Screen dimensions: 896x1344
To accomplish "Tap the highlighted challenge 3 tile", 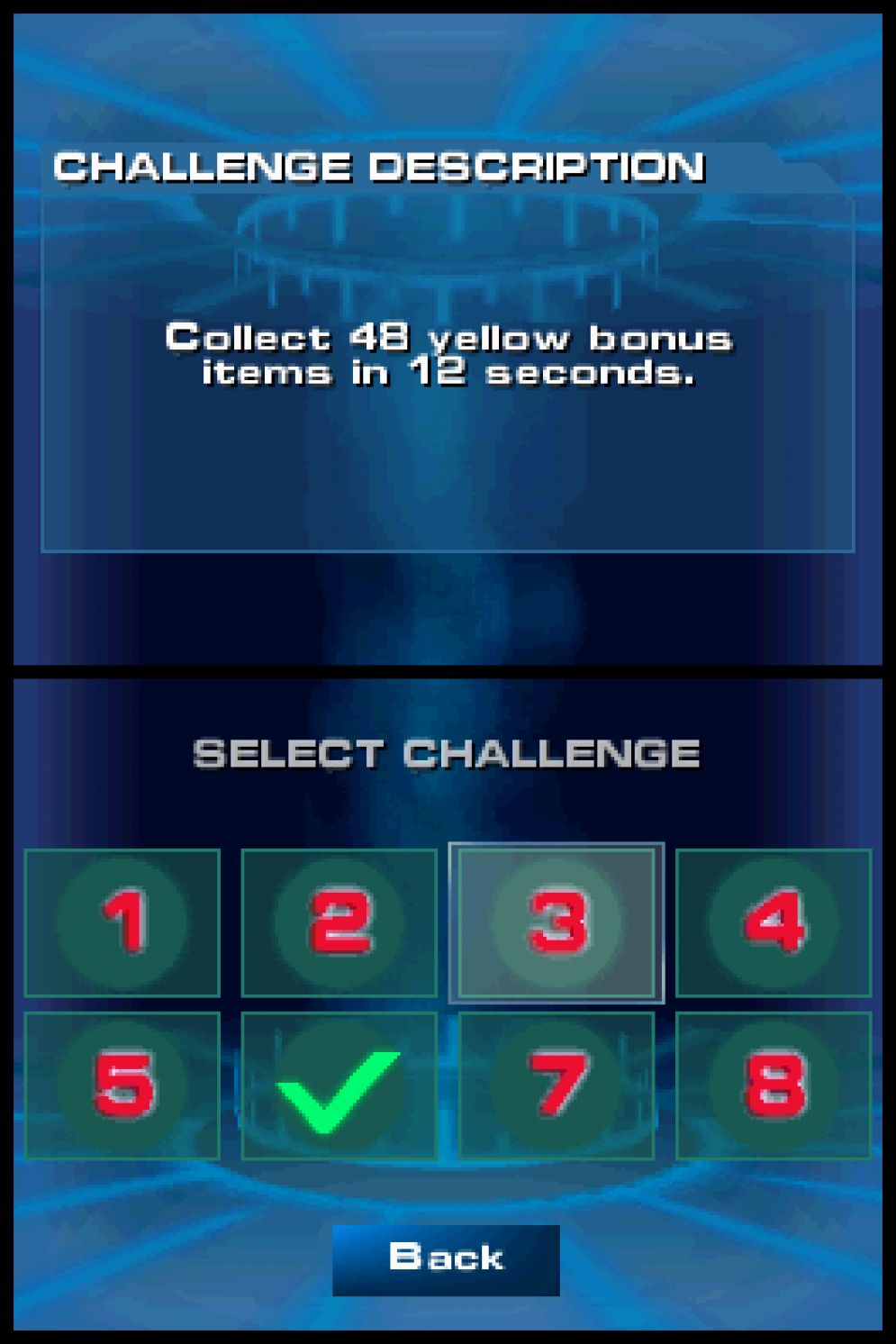I will [557, 922].
